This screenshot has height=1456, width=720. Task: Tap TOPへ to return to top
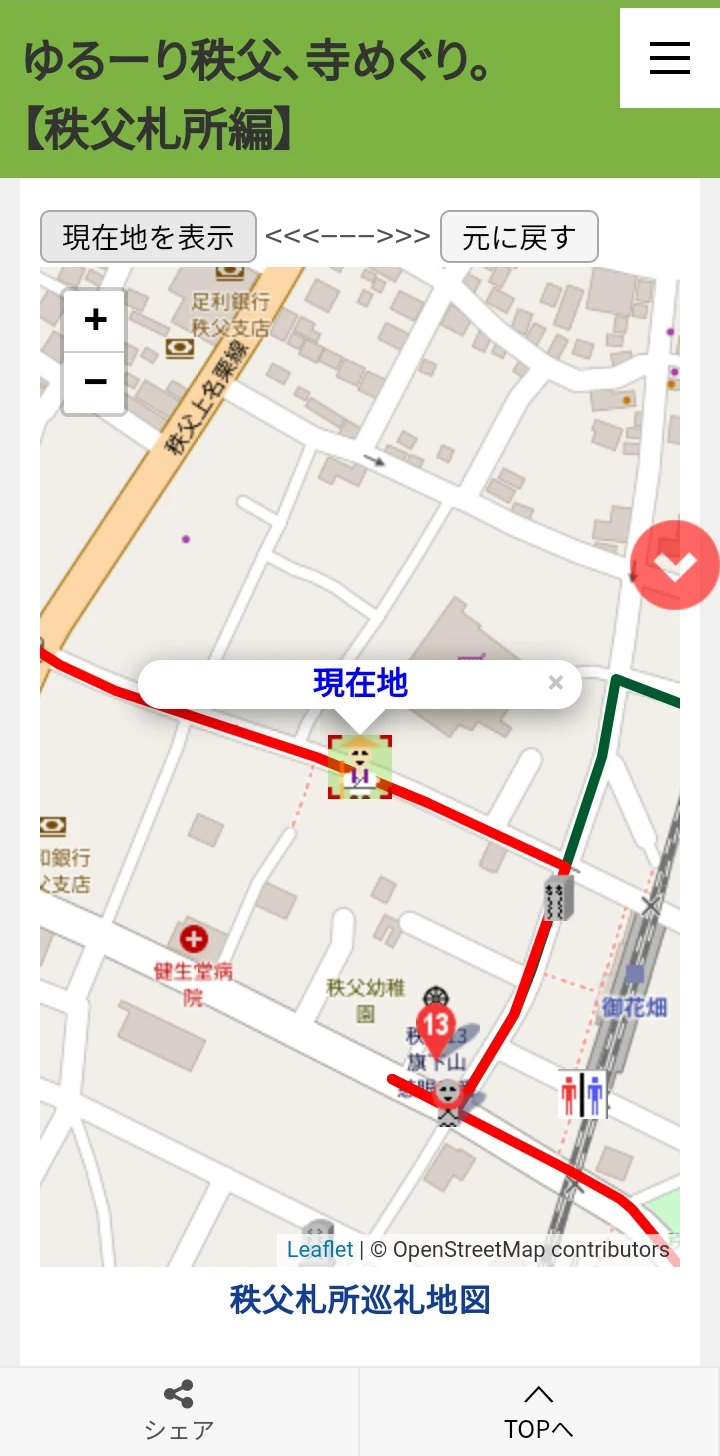tap(539, 1410)
